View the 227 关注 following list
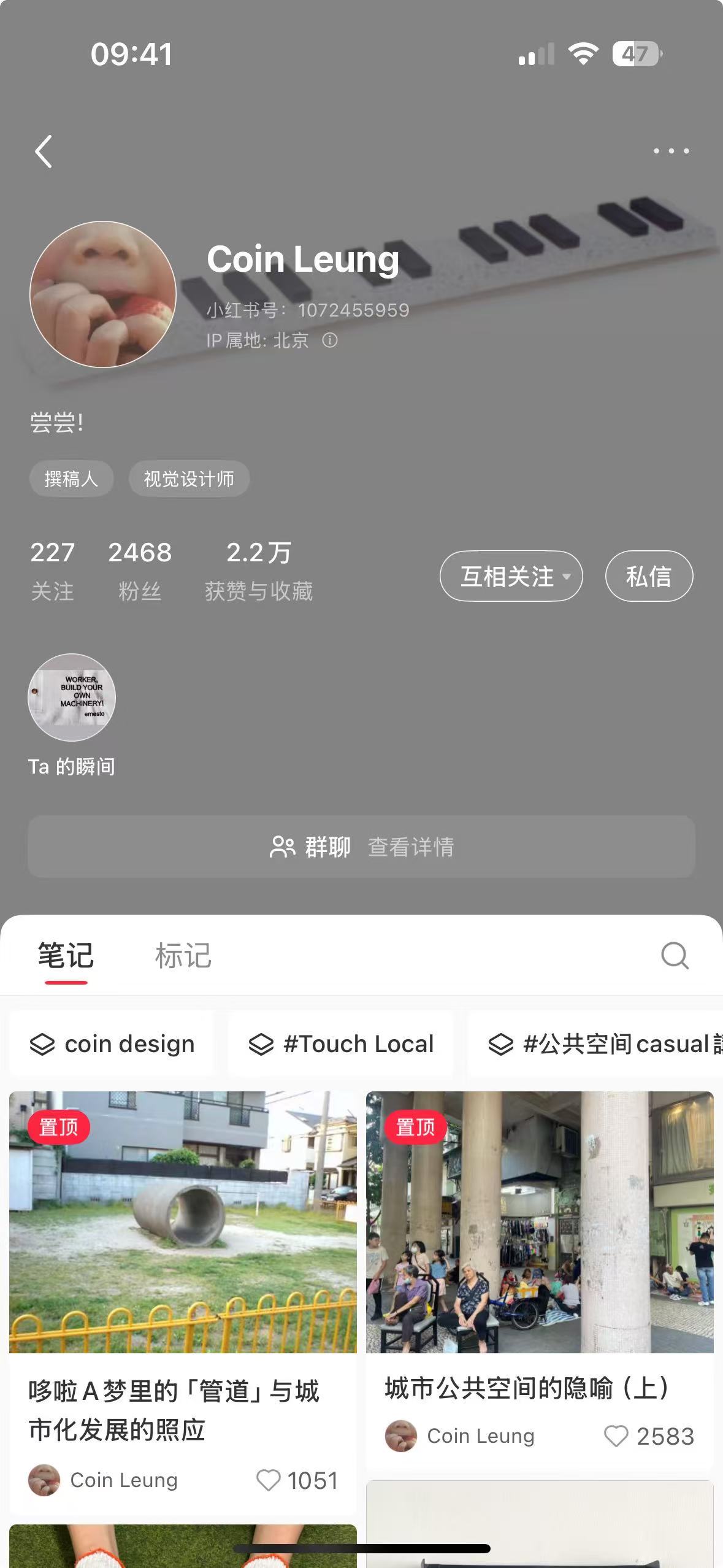 tap(53, 571)
